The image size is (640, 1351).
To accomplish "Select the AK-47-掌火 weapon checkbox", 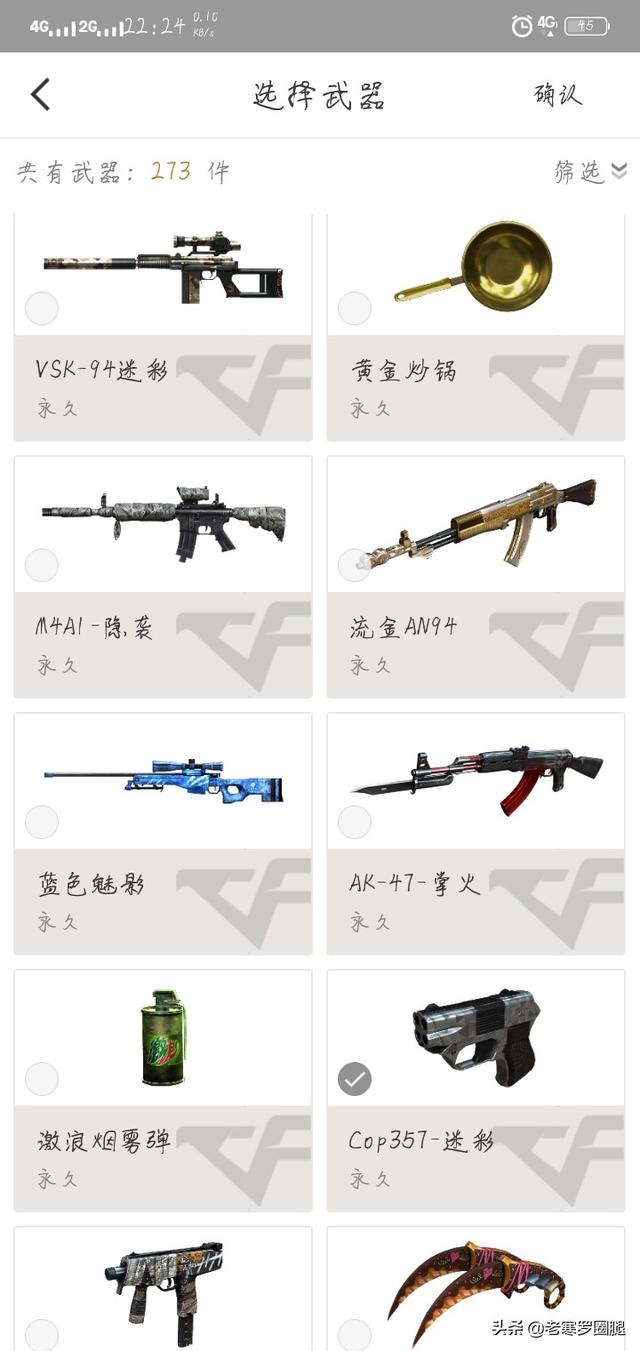I will coord(354,822).
